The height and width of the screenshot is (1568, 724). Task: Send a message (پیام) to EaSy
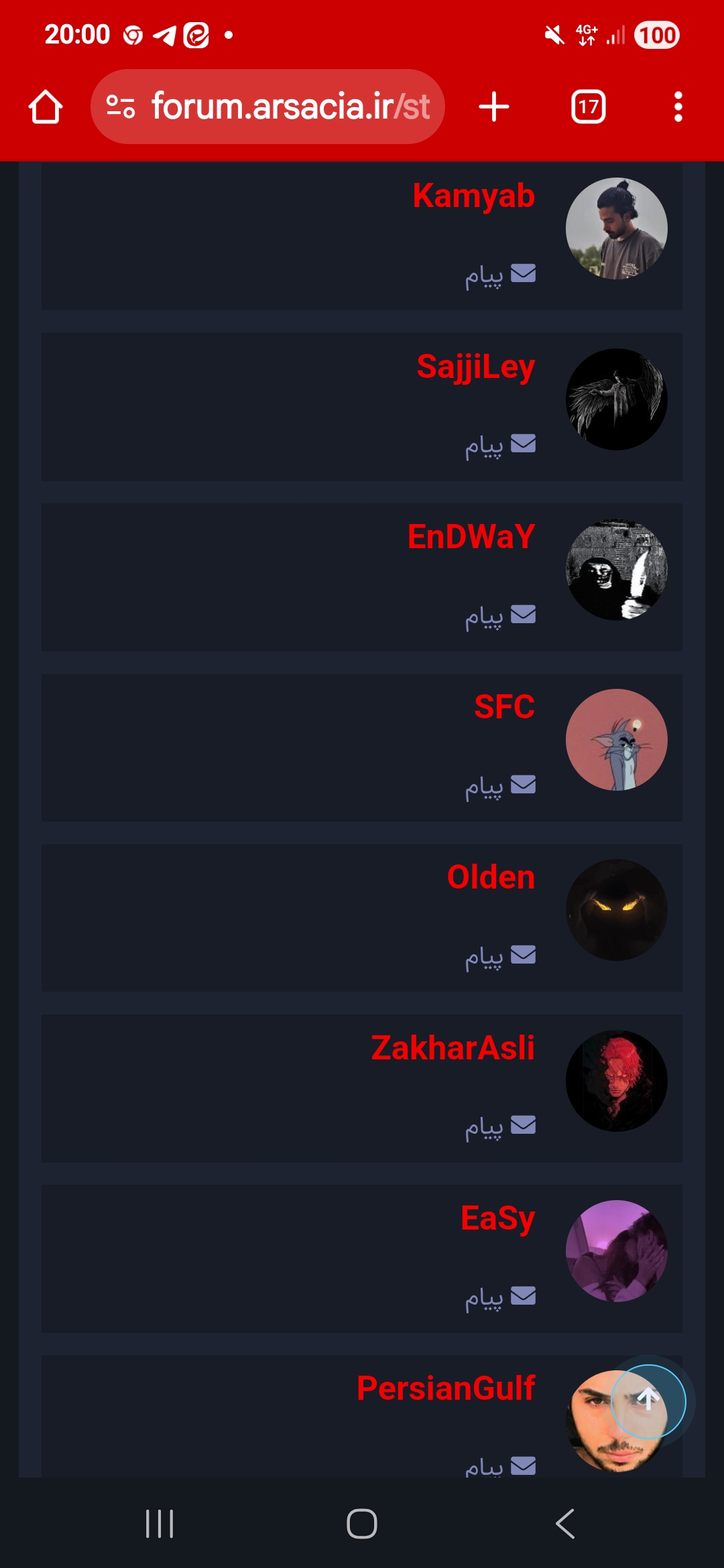coord(500,1297)
